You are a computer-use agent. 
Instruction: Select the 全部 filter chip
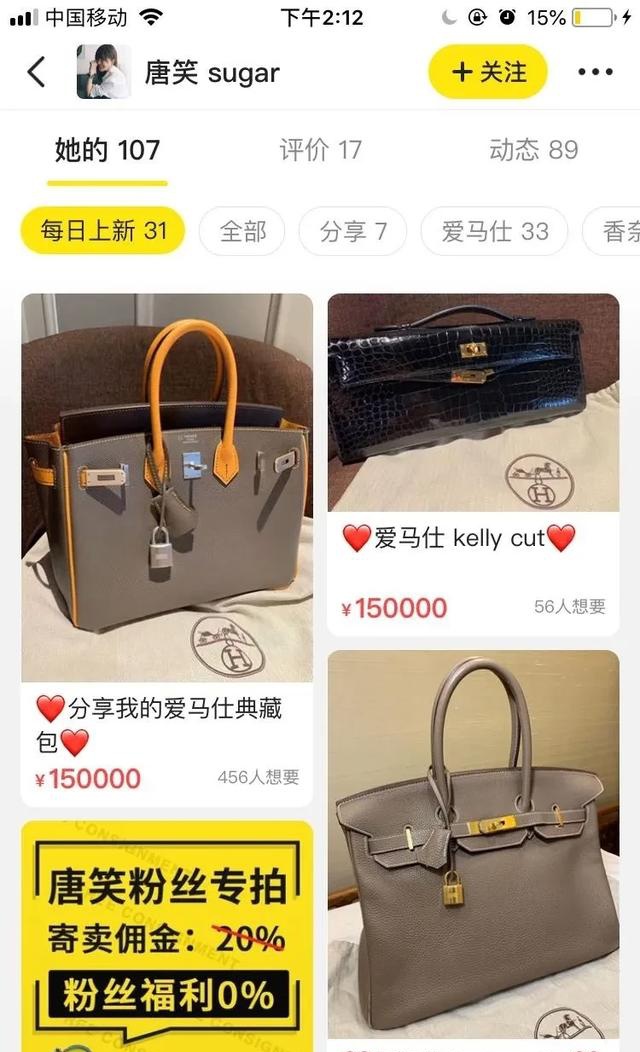coord(242,232)
